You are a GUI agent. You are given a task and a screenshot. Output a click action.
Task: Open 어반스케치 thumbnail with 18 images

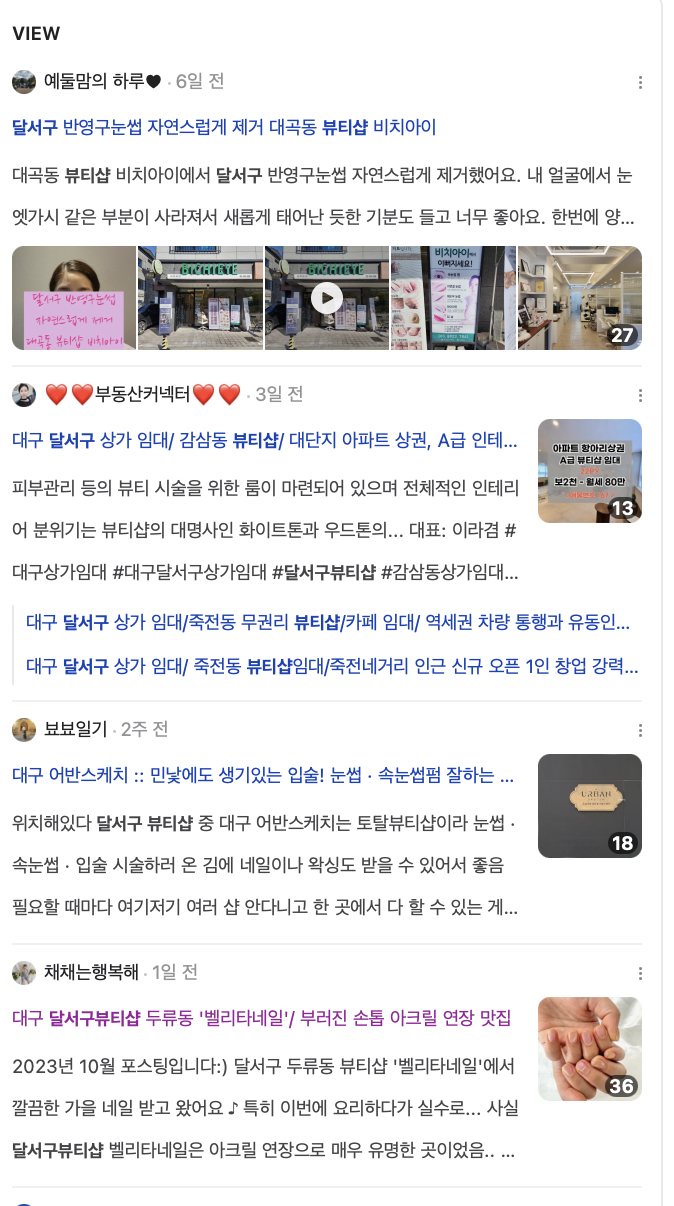pos(589,806)
